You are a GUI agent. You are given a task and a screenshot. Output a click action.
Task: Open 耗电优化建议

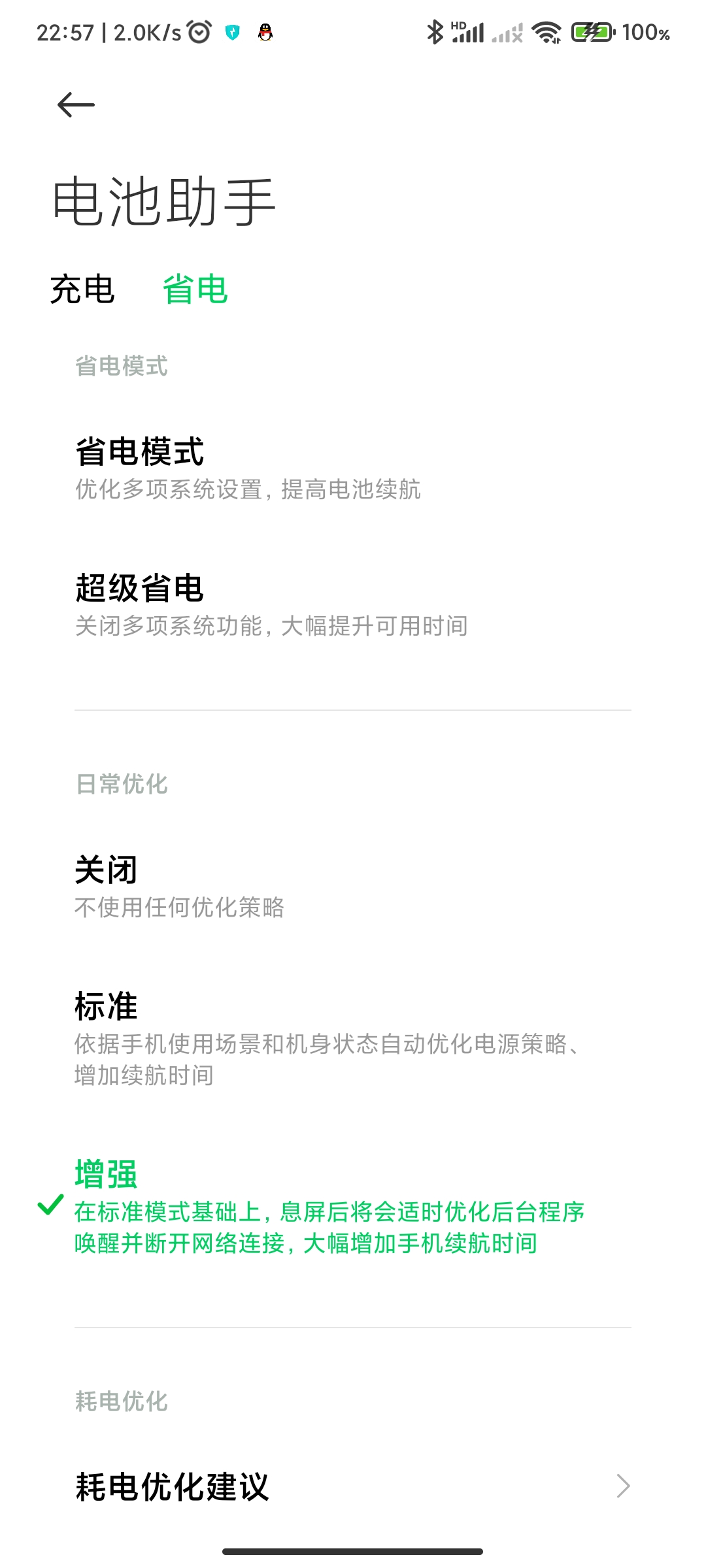353,1486
